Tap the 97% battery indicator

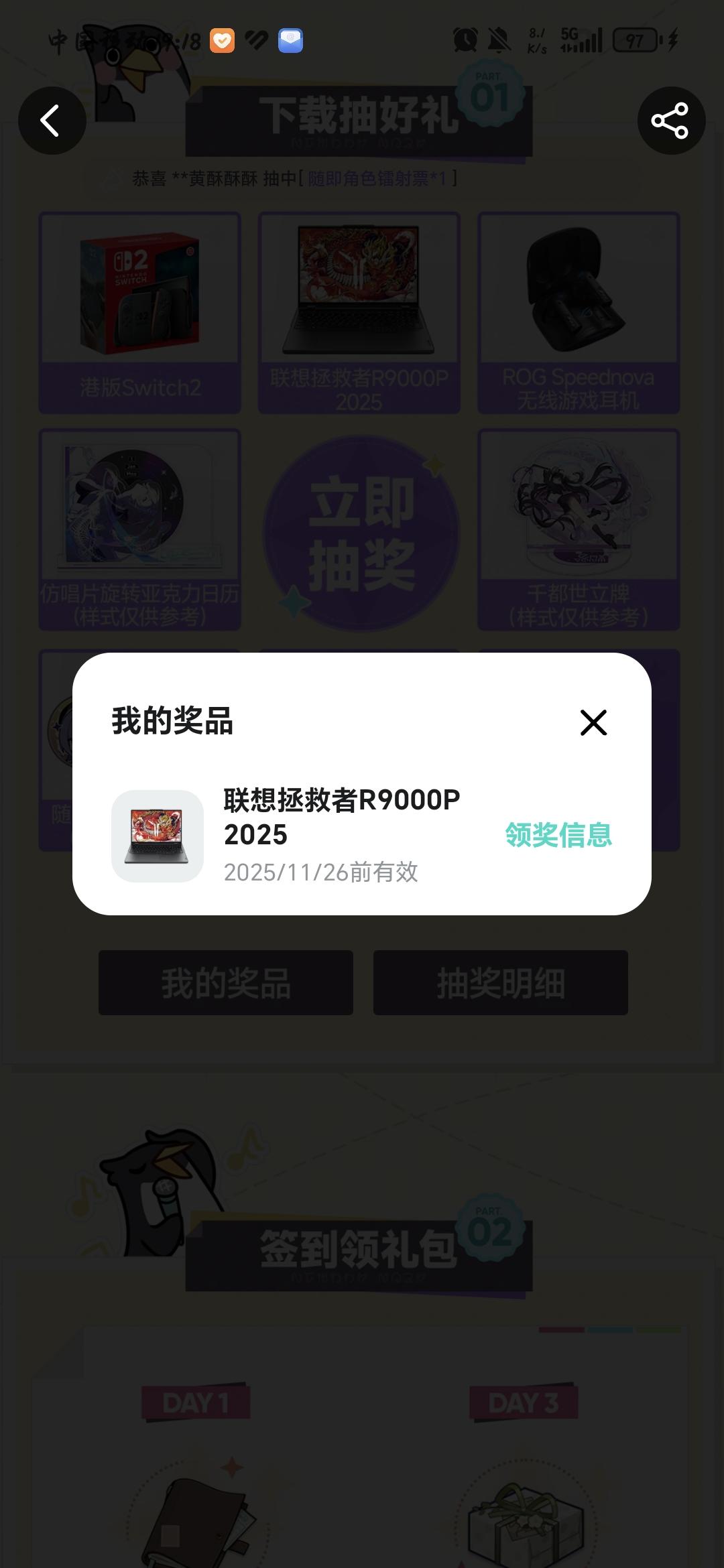click(x=634, y=40)
